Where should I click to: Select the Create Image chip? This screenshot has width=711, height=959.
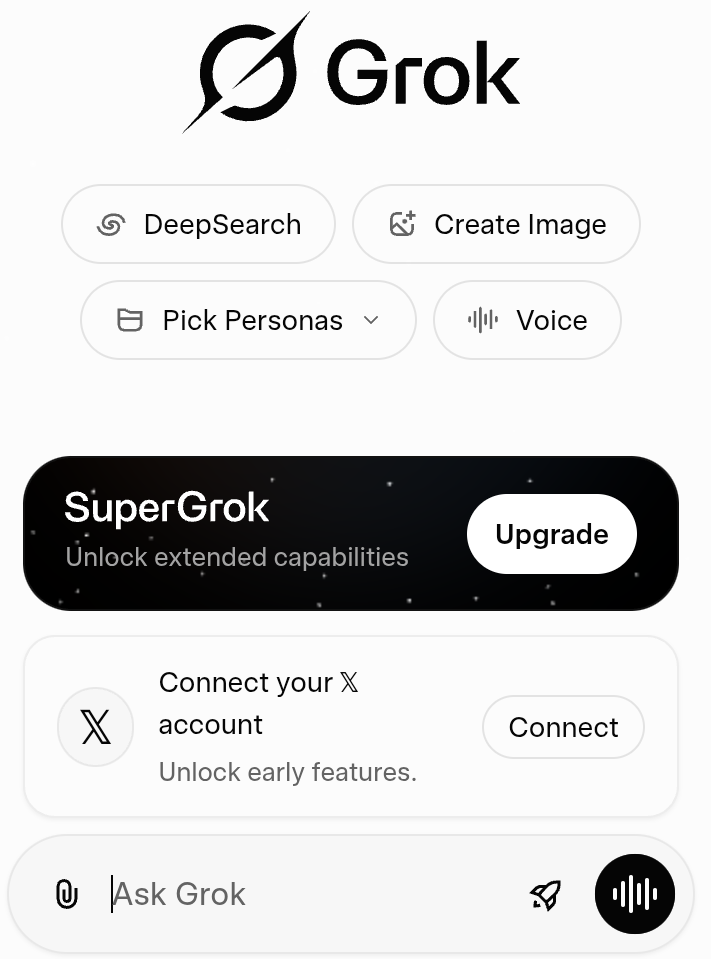click(496, 224)
